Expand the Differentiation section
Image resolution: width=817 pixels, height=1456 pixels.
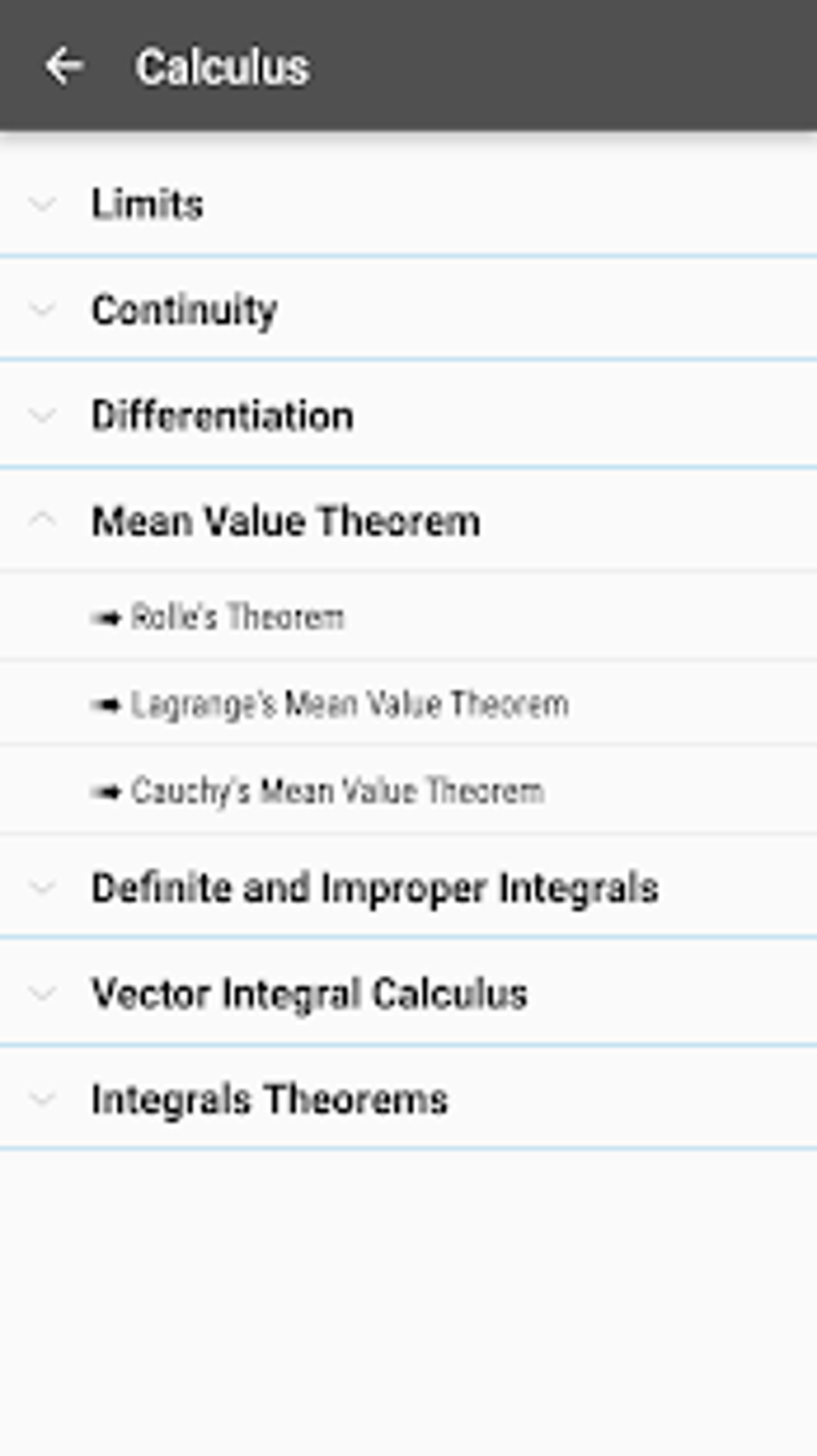408,415
